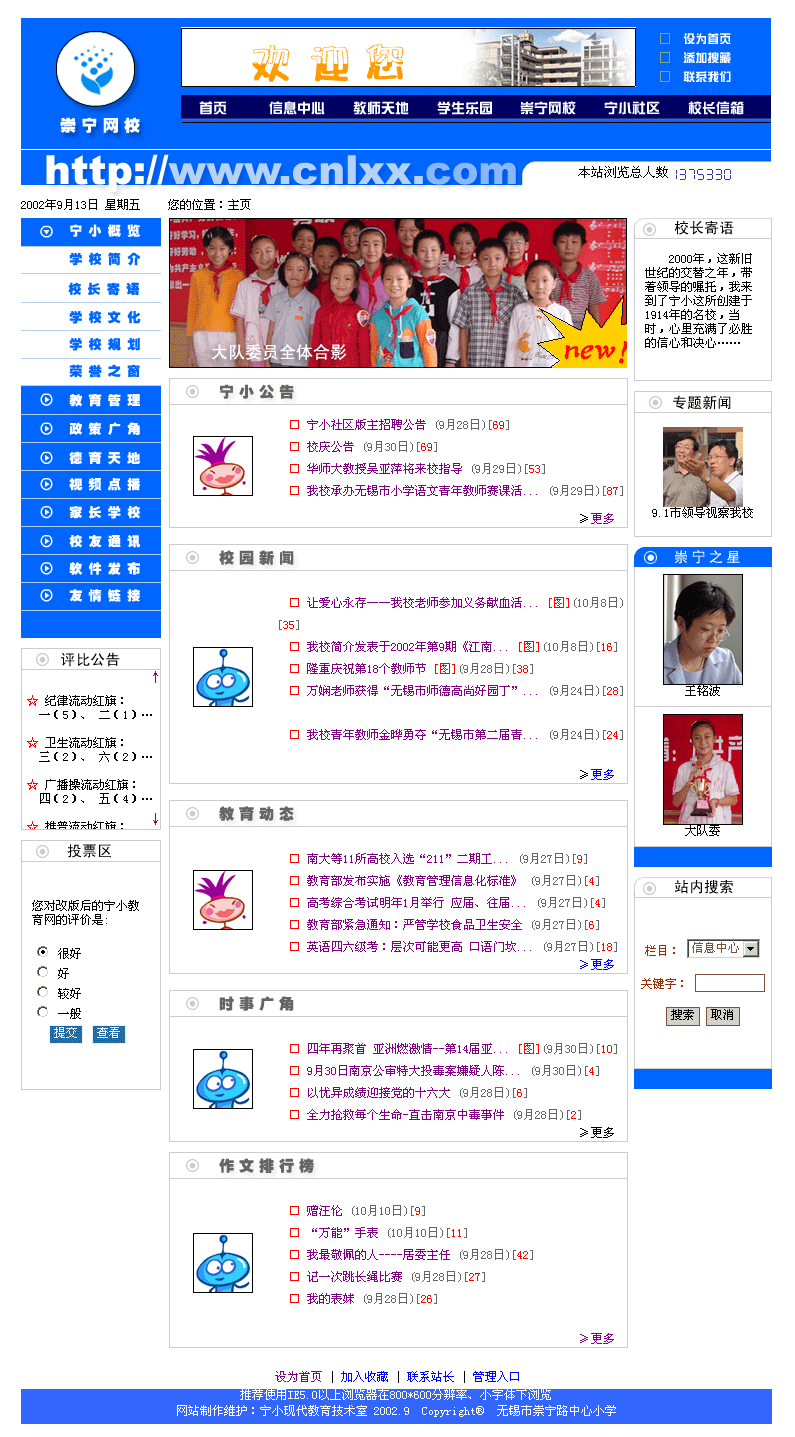Tap the 搜索 button
This screenshot has height=1437, width=795.
pyautogui.click(x=683, y=1015)
